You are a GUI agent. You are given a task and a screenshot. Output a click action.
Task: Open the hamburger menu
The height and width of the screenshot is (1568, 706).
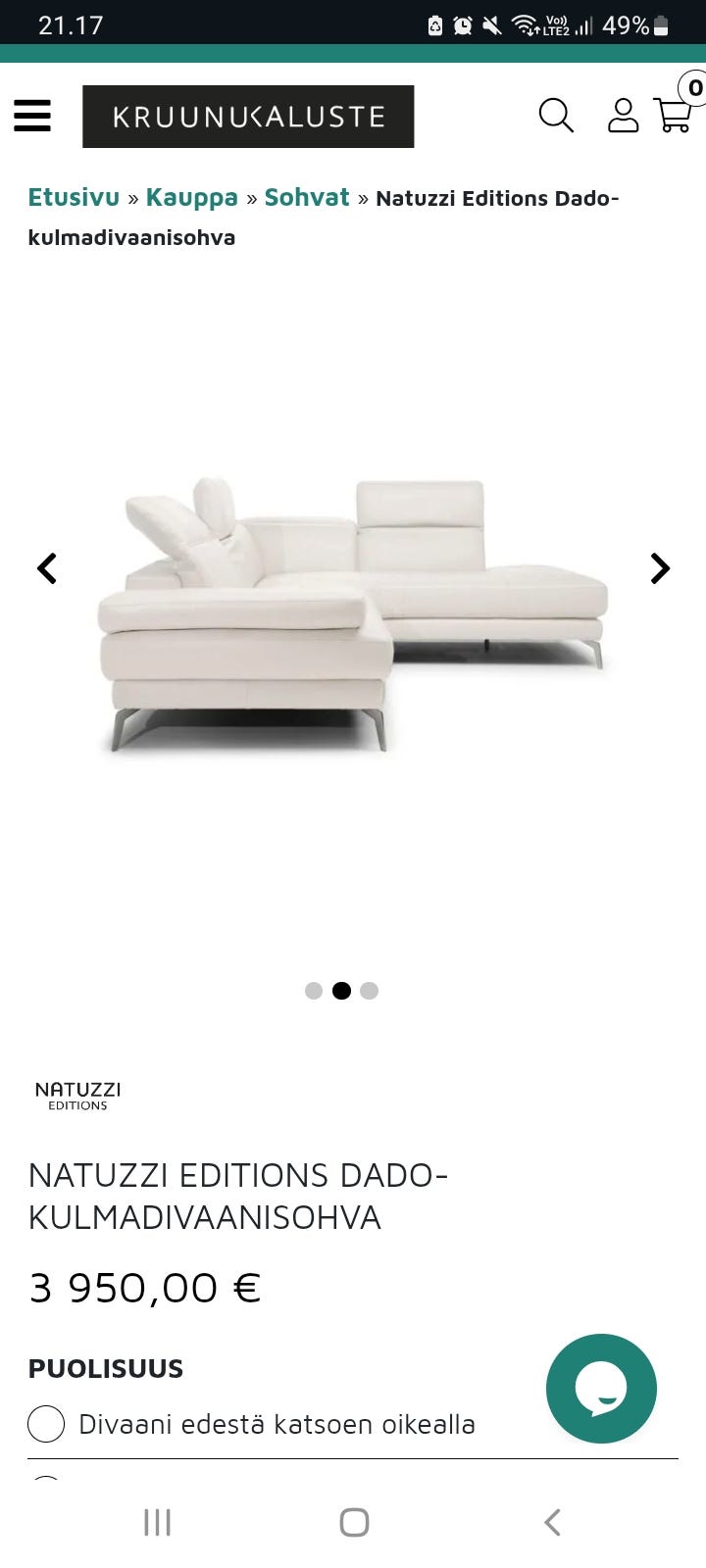pyautogui.click(x=32, y=116)
